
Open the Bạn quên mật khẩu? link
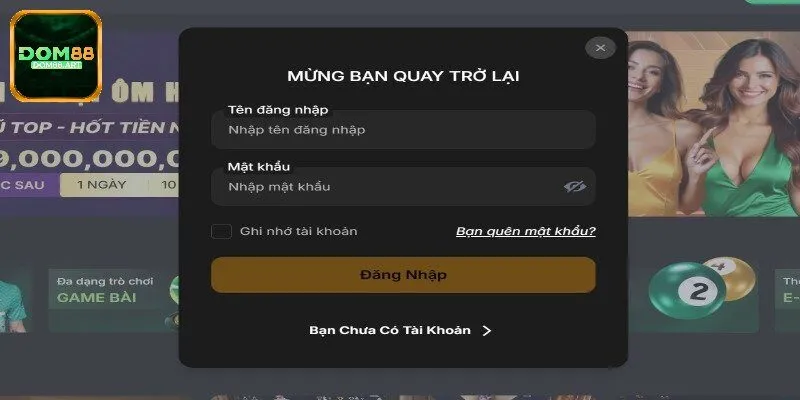tap(526, 231)
